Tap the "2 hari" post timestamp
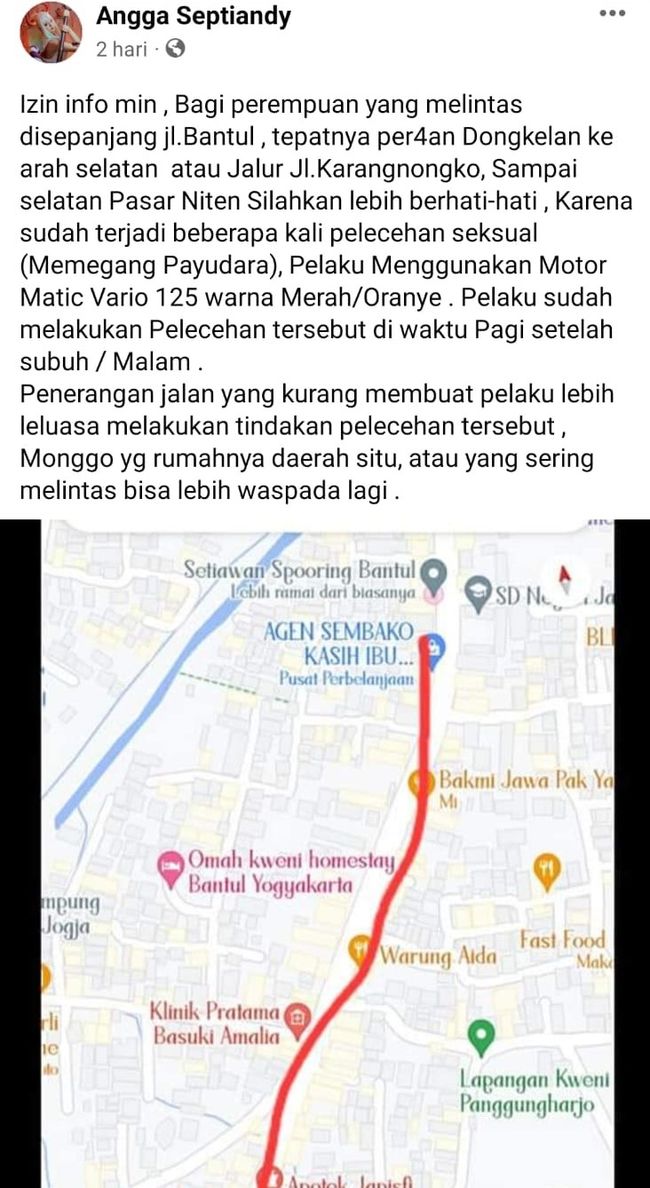The height and width of the screenshot is (1188, 650). coord(121,49)
